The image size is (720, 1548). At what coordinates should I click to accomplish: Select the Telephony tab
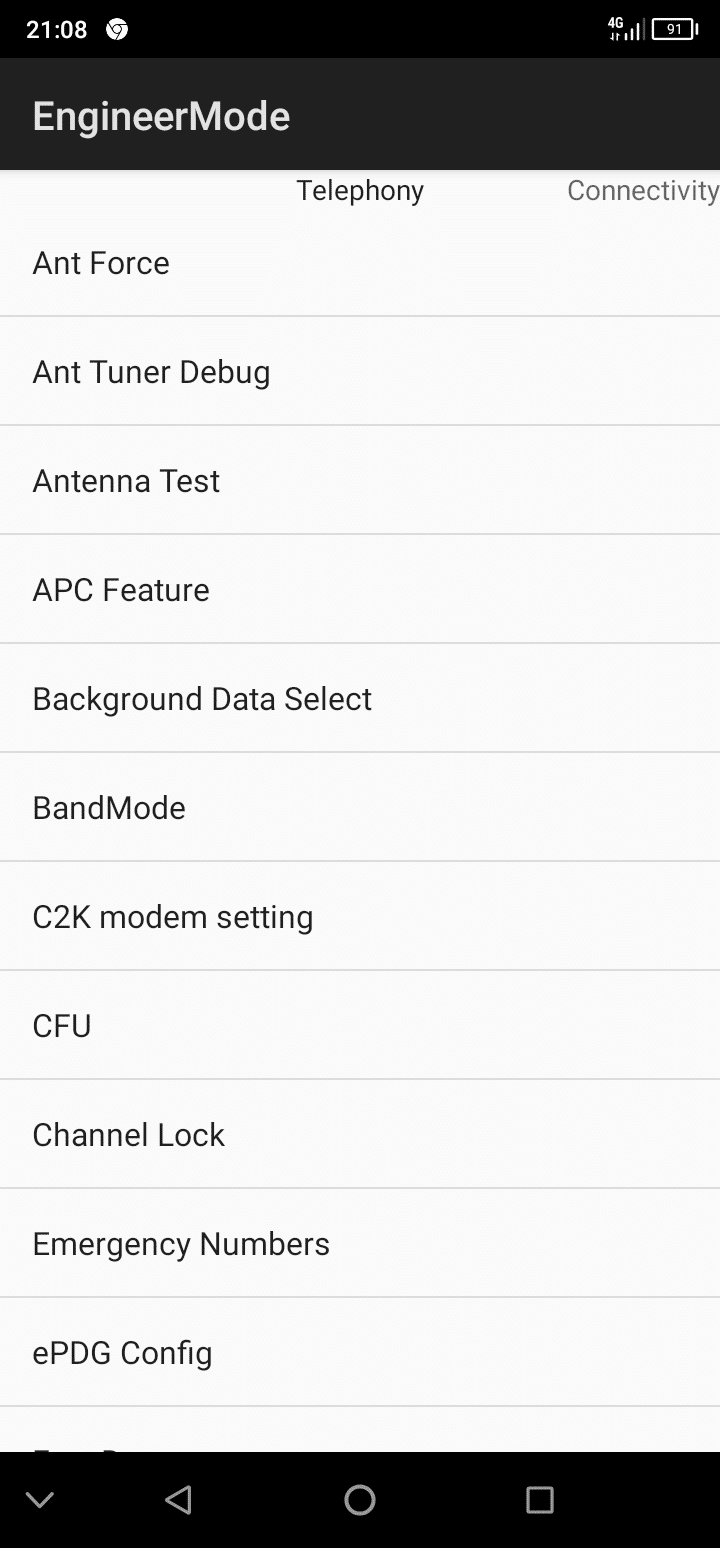(x=360, y=191)
